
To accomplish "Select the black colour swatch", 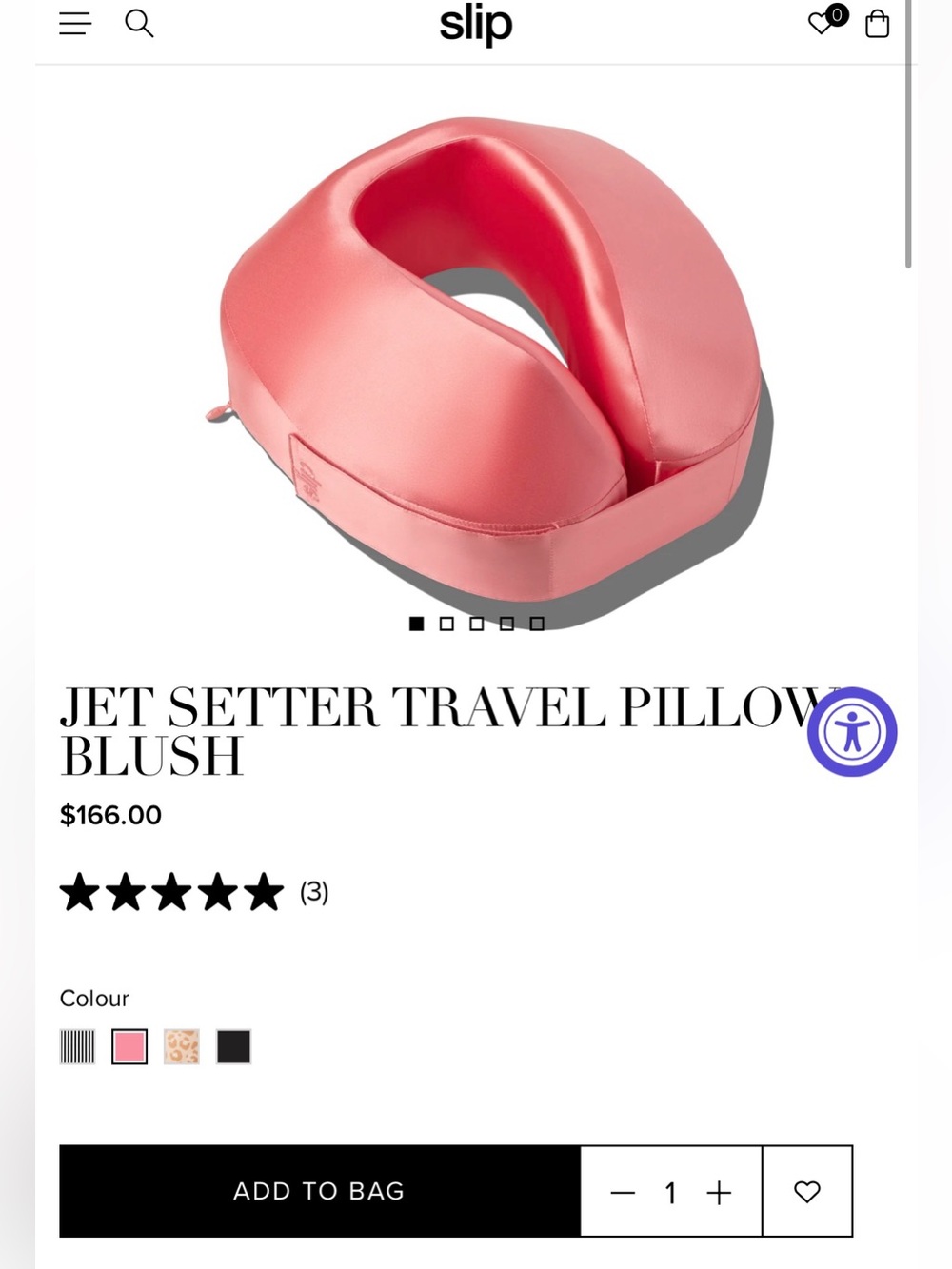I will coord(233,1046).
